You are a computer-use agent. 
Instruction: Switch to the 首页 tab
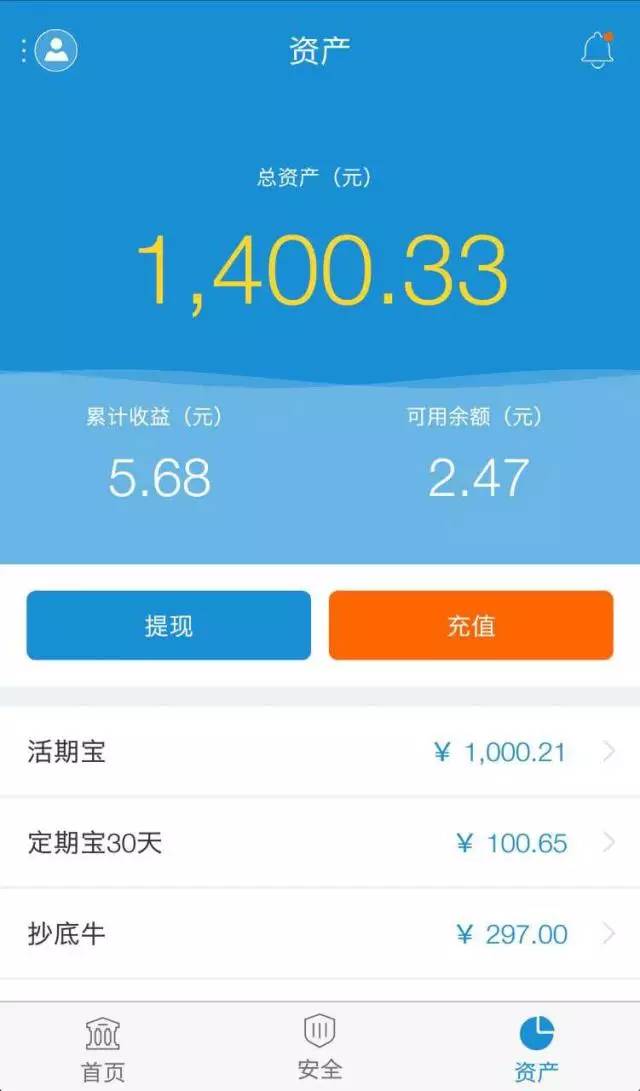pos(103,1048)
